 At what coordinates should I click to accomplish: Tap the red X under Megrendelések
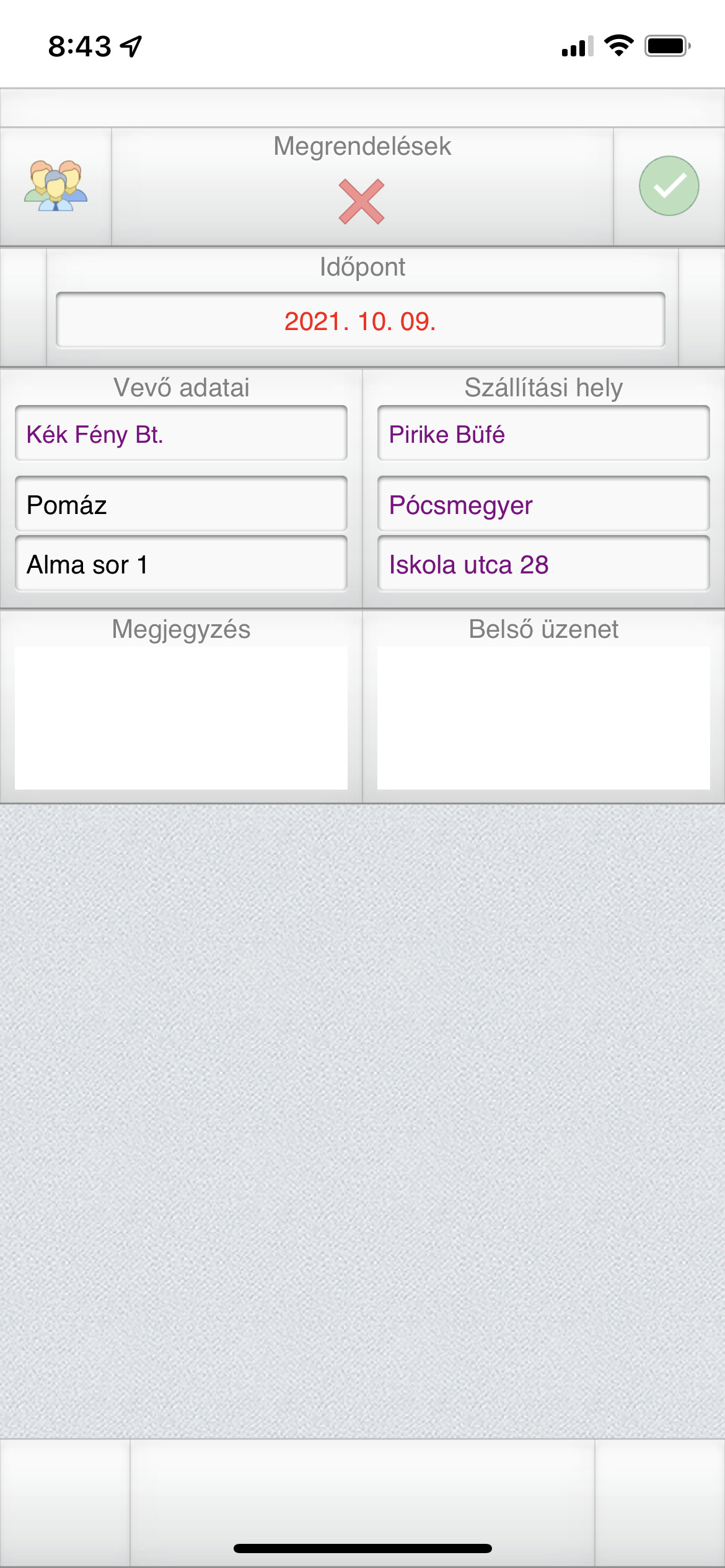362,202
